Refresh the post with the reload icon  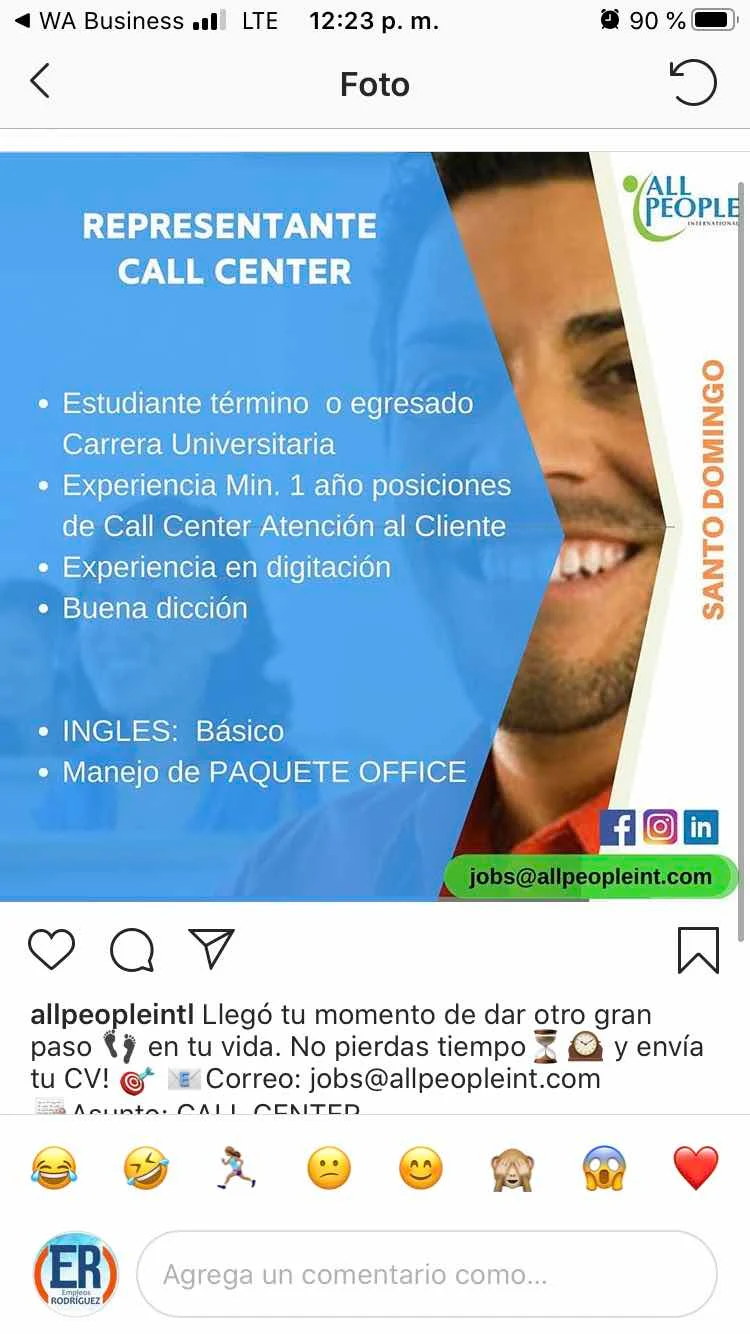tap(692, 82)
